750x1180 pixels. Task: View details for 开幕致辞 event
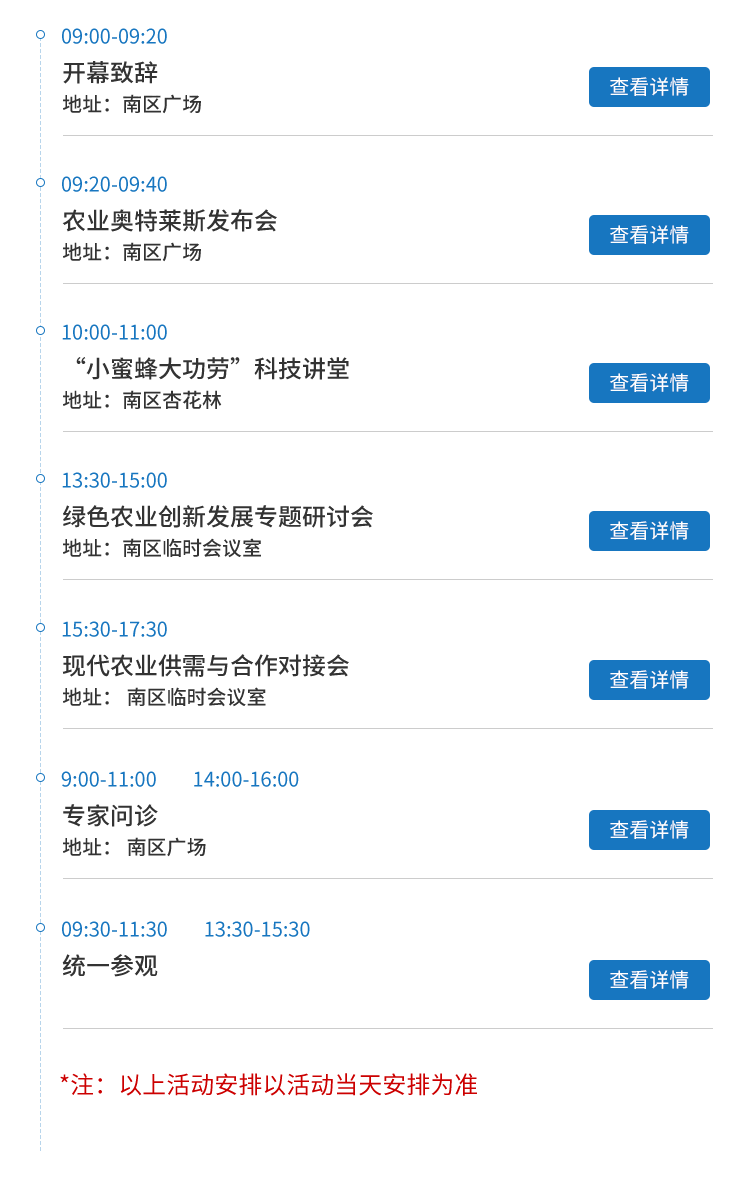tap(649, 87)
